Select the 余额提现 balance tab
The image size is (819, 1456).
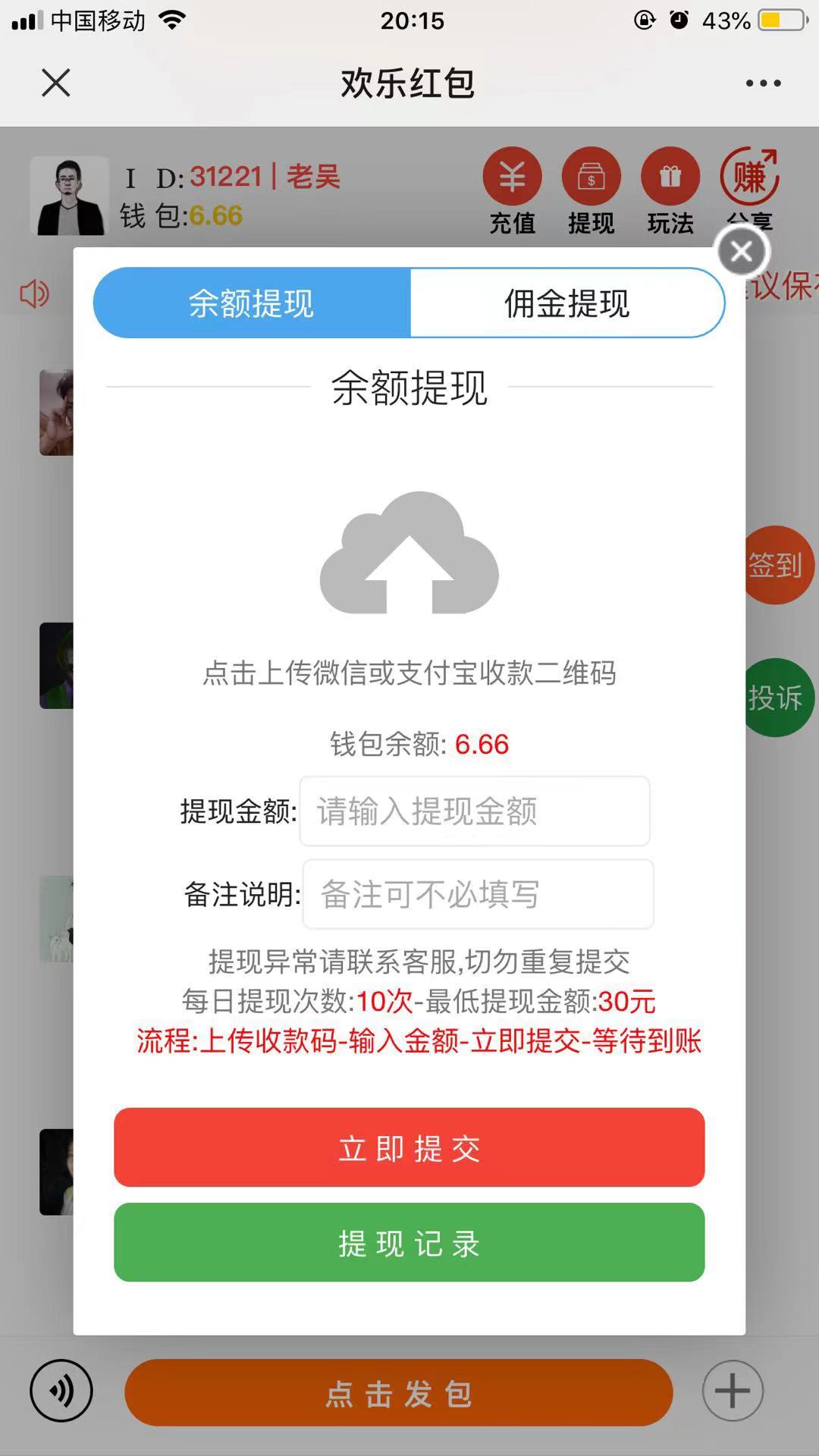tap(250, 302)
